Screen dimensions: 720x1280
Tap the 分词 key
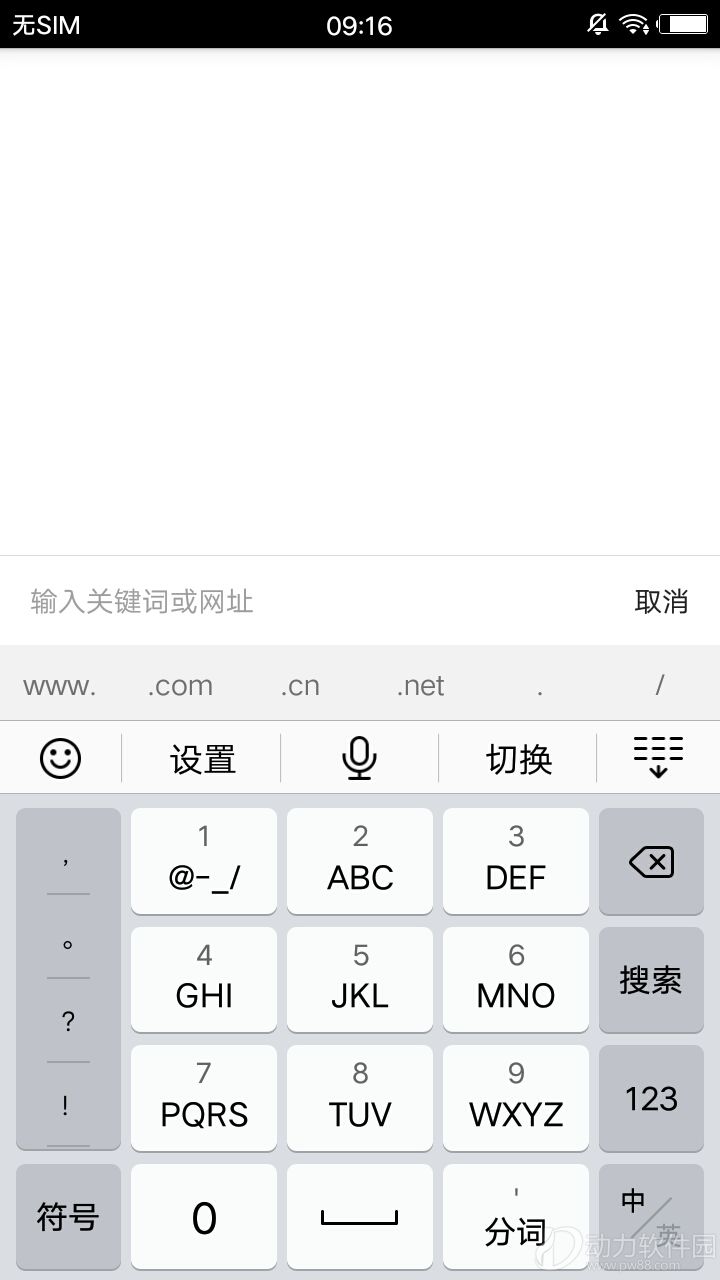(516, 1217)
